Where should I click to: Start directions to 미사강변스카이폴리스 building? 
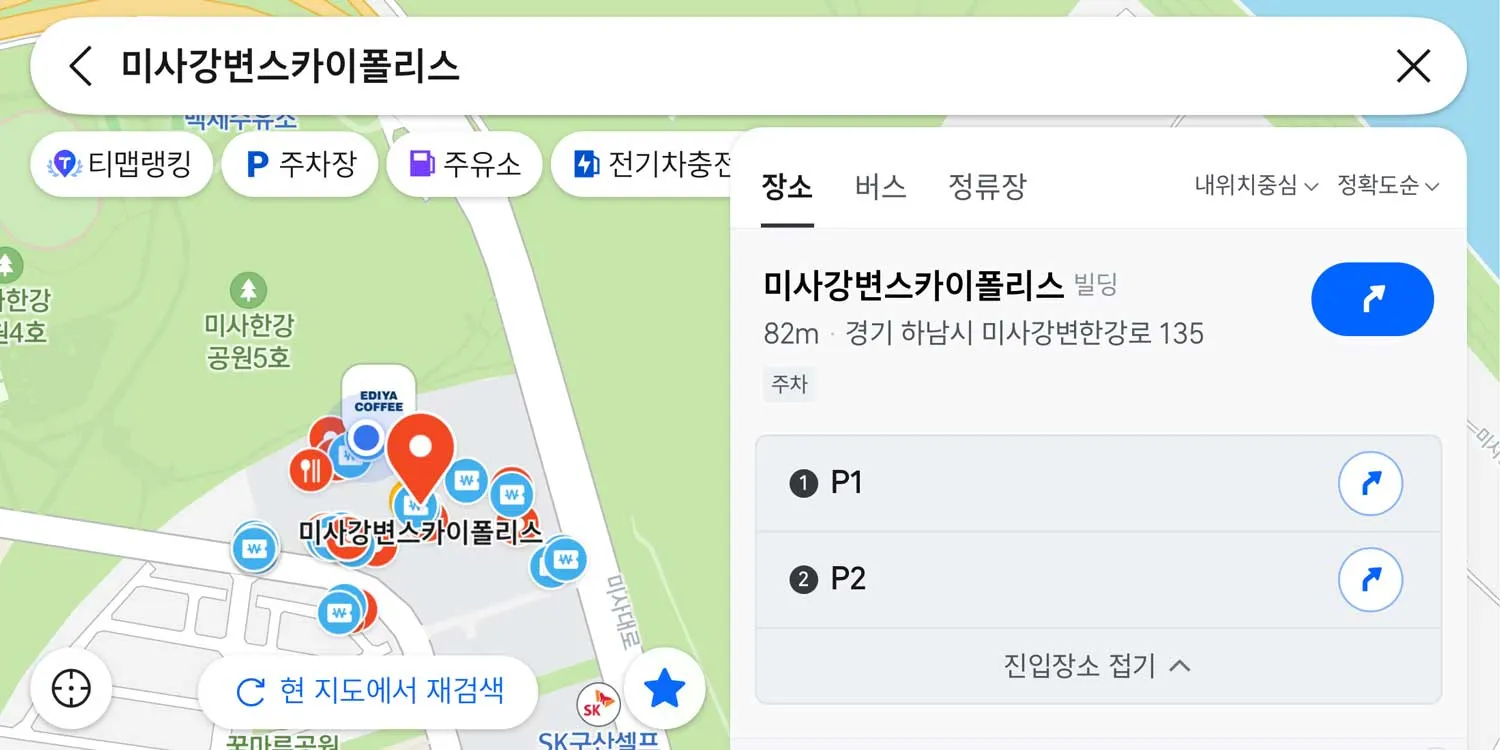[x=1372, y=299]
